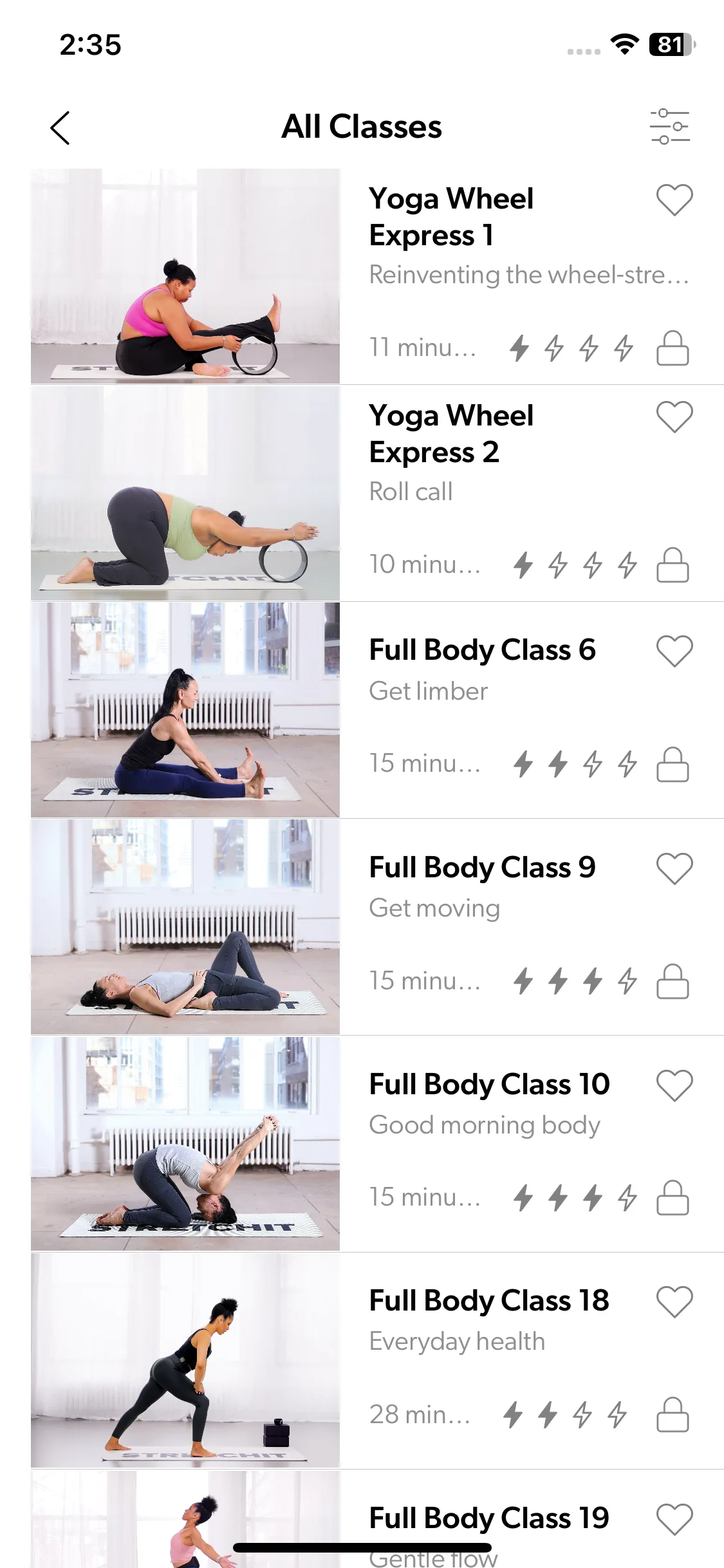Go back from All Classes
Image resolution: width=724 pixels, height=1568 pixels.
tap(60, 127)
